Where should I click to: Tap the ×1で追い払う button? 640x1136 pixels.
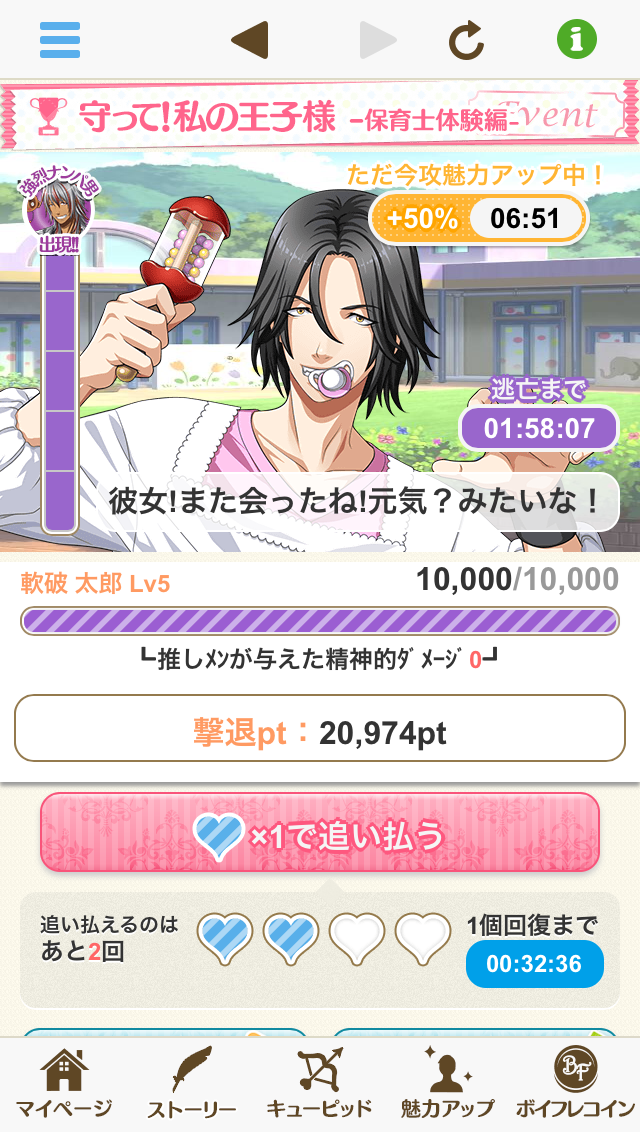(320, 833)
